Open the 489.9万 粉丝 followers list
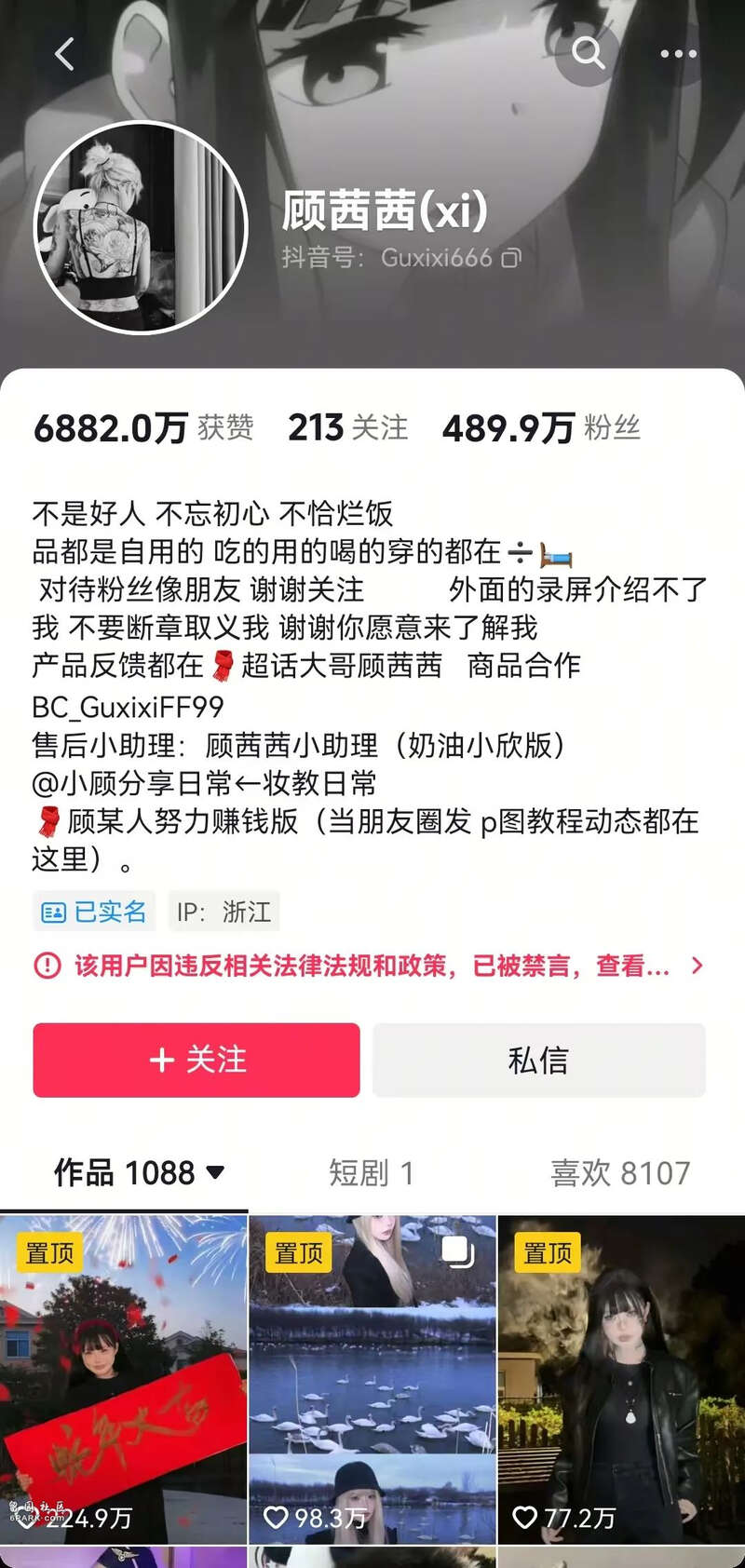The height and width of the screenshot is (1568, 745). (x=541, y=427)
